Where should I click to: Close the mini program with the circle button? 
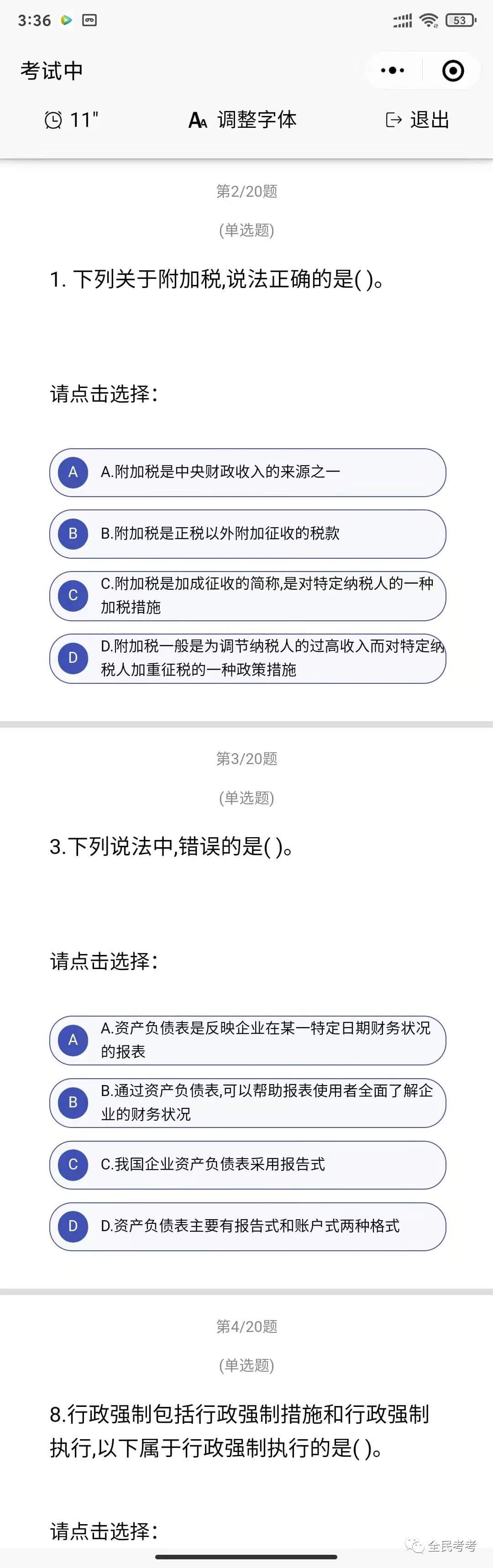453,71
